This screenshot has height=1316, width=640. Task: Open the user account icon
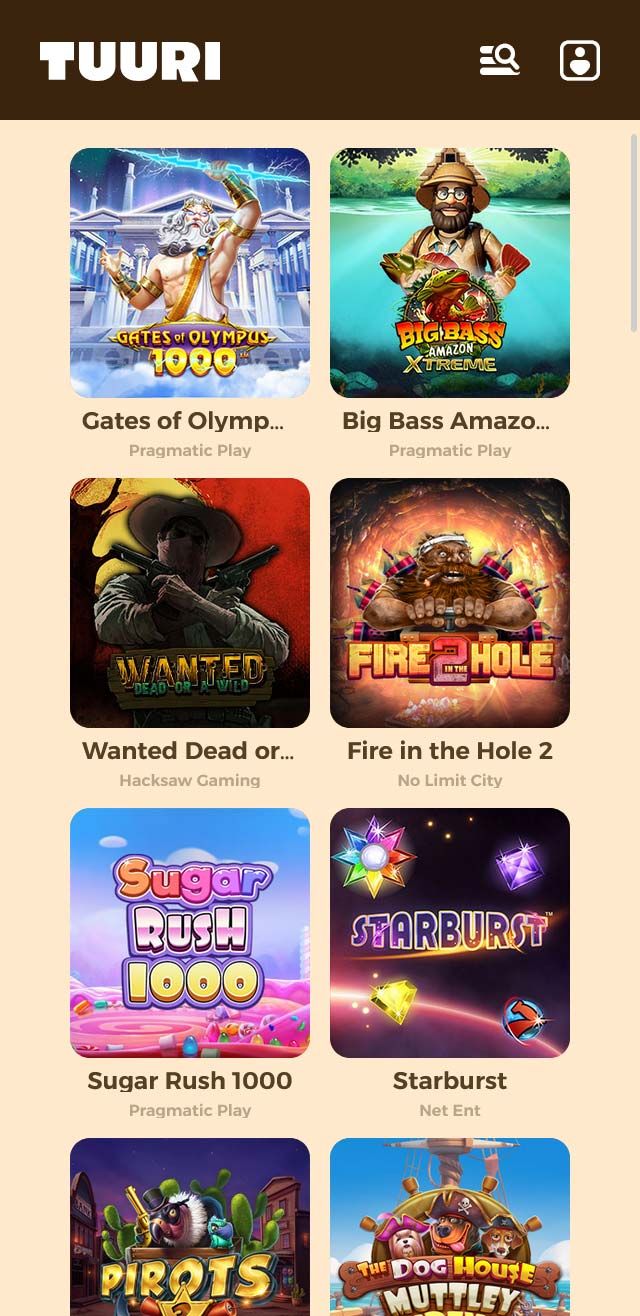point(580,60)
